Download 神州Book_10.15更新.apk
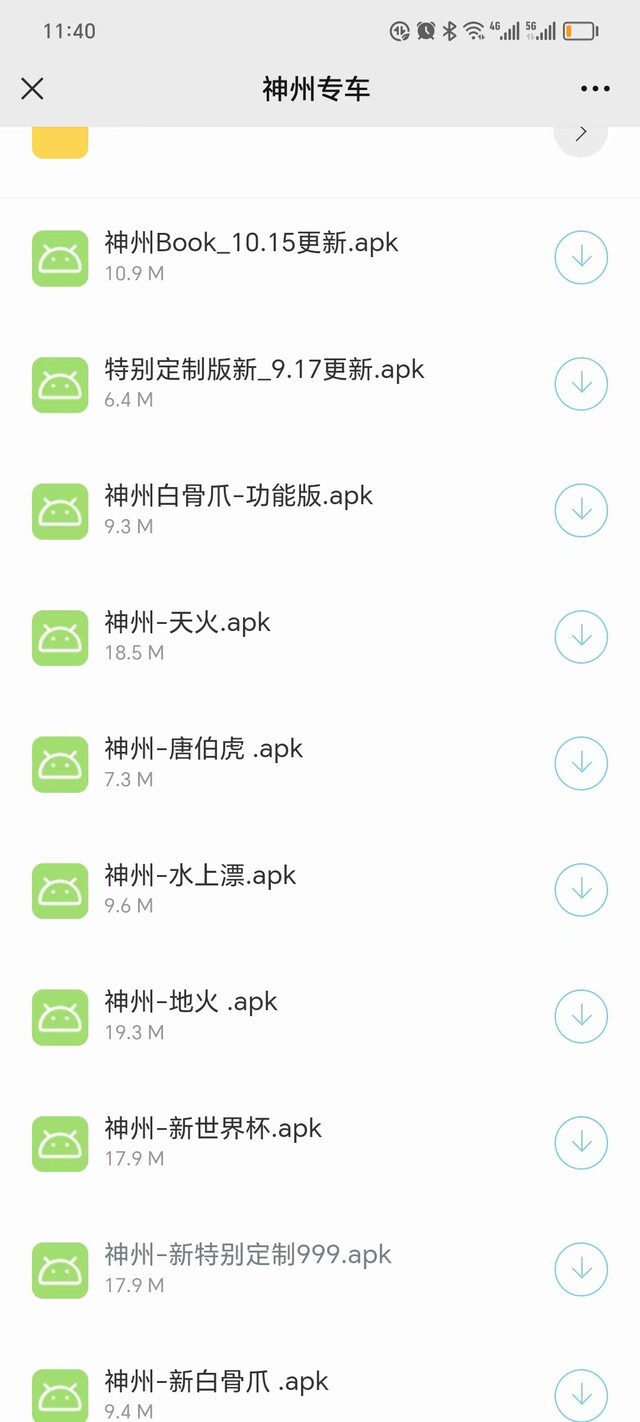This screenshot has height=1422, width=640. point(581,258)
